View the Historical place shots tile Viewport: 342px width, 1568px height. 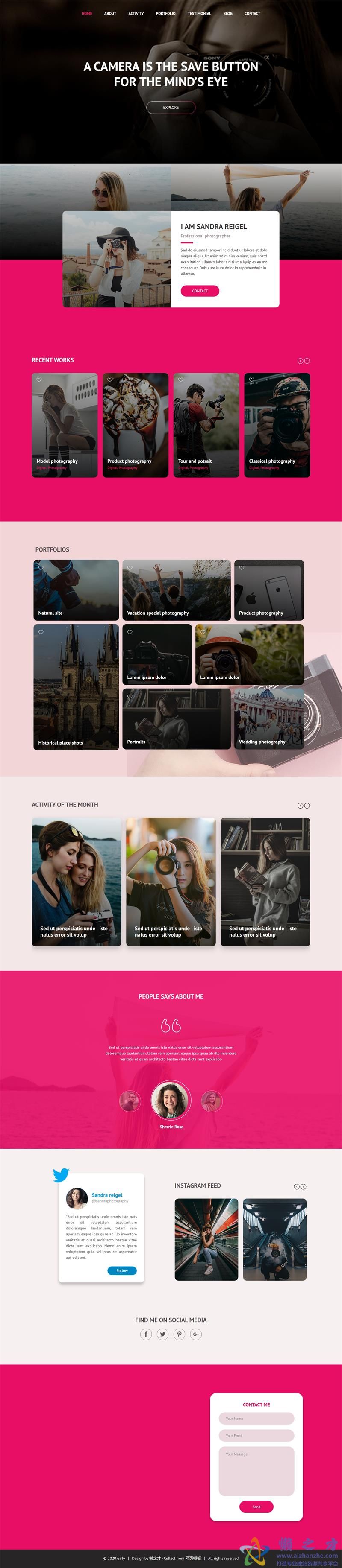76,686
